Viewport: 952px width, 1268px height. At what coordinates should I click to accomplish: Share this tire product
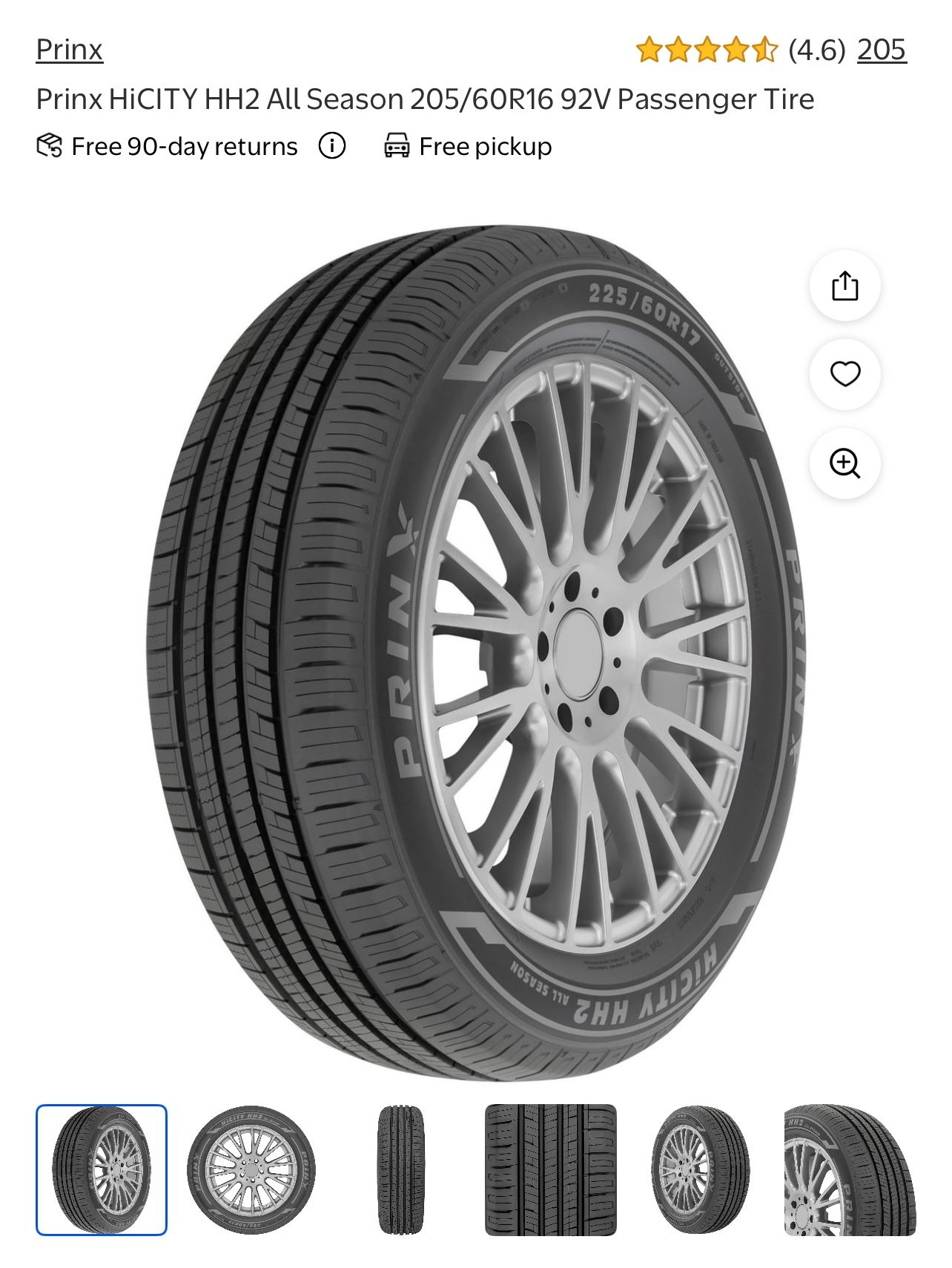tap(844, 286)
